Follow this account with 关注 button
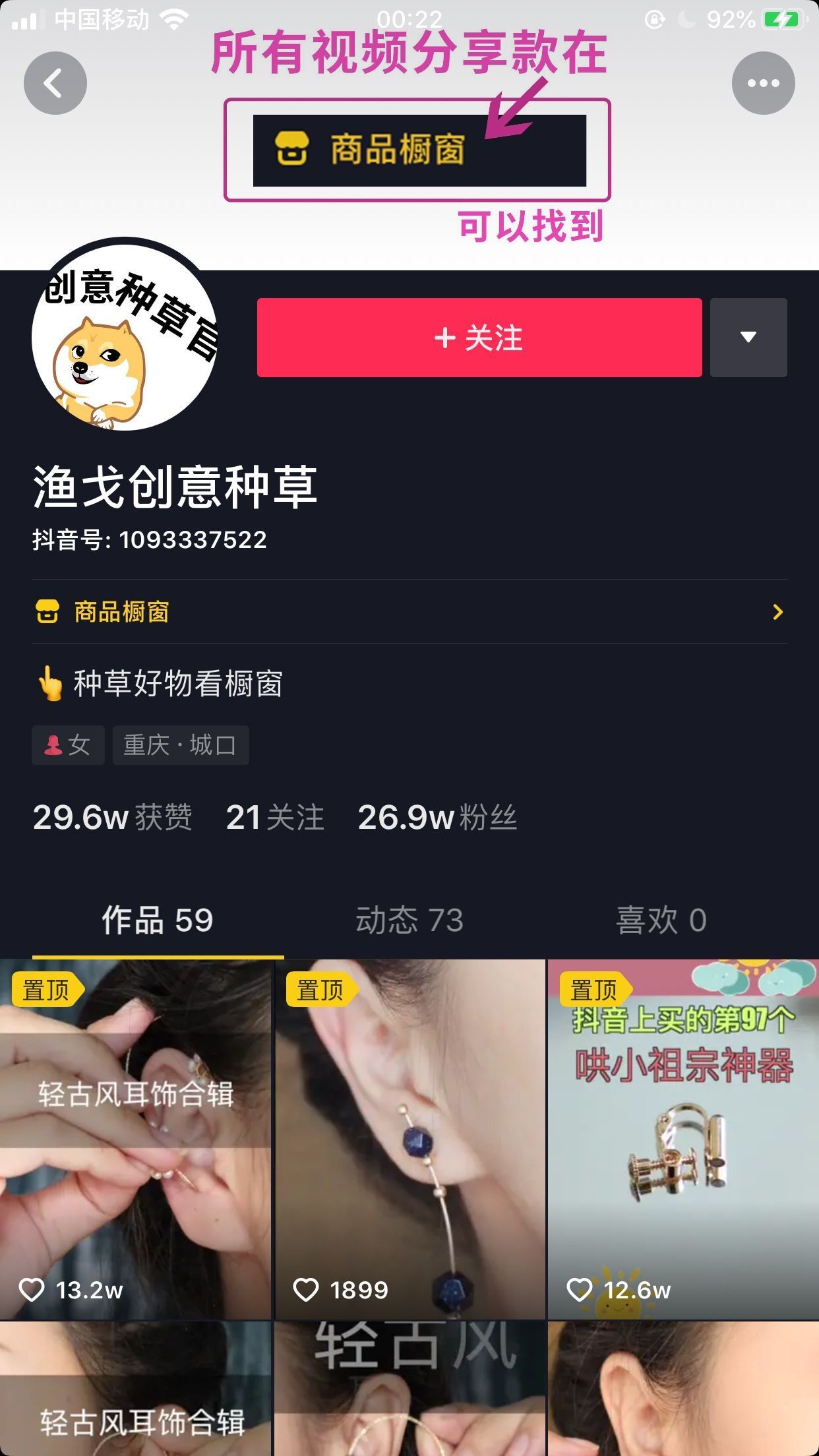The width and height of the screenshot is (819, 1456). (x=479, y=338)
